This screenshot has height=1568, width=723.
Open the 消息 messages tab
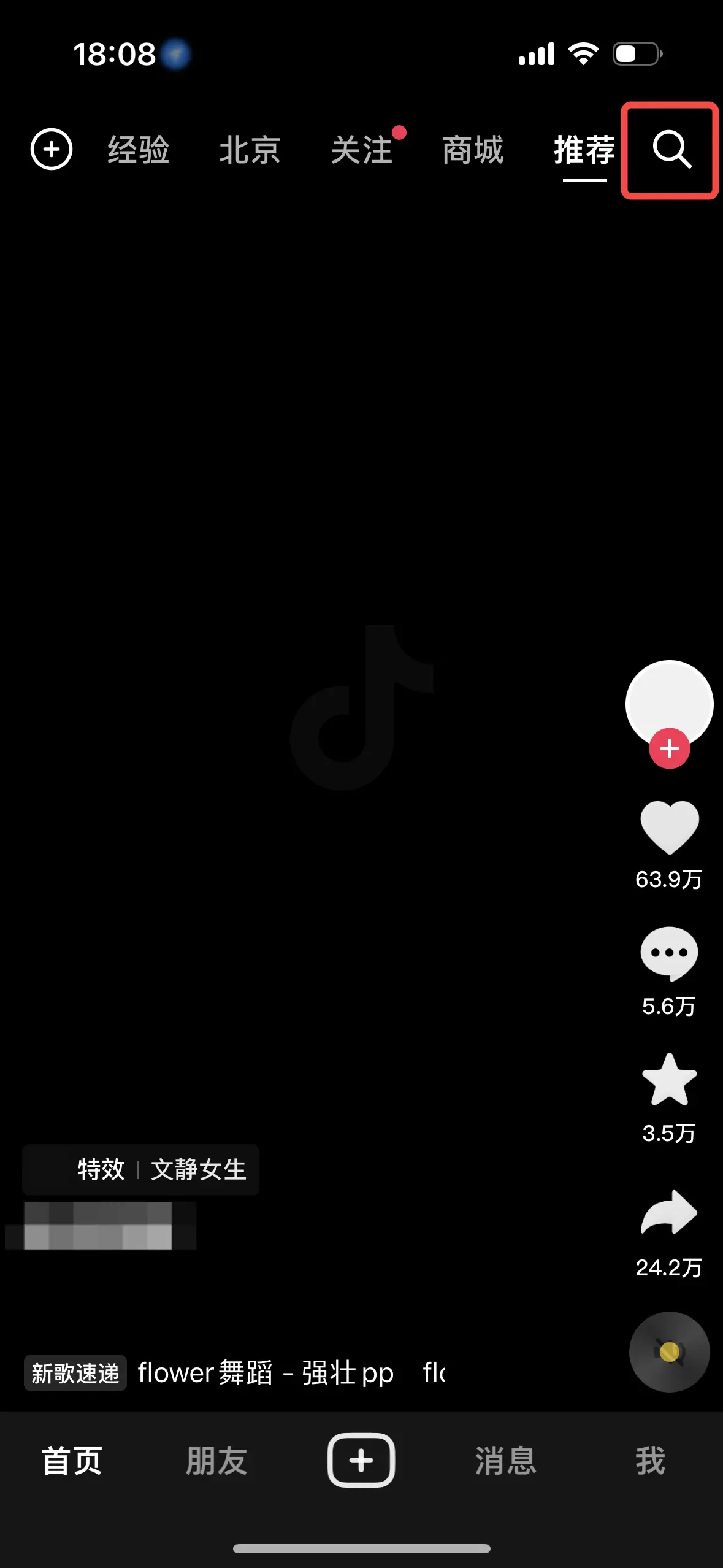coord(506,1461)
